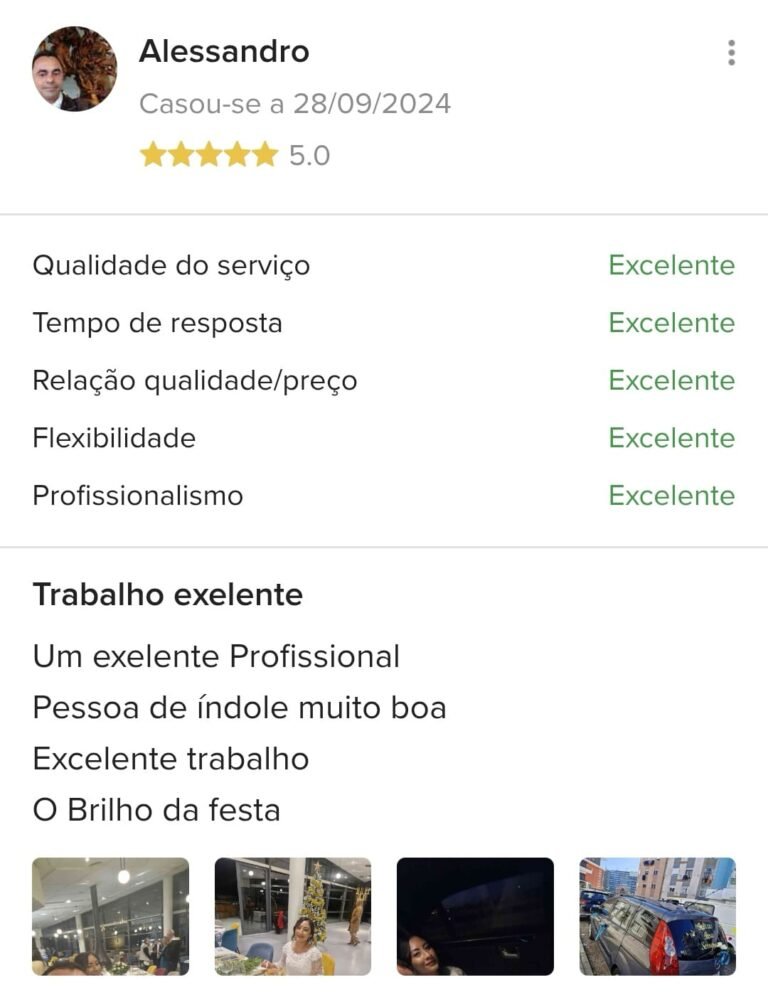Open the dark night-time review photo
This screenshot has height=992, width=768.
point(475,915)
